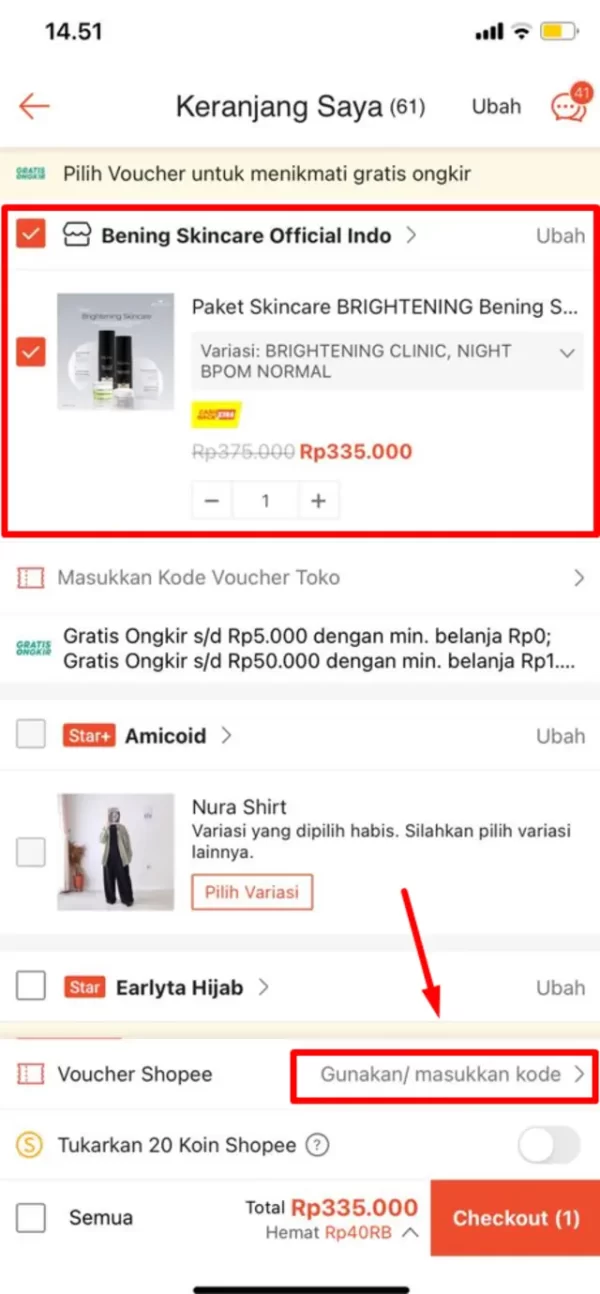Tap Ubah for Bening Skincare store
The image size is (600, 1294).
coord(560,236)
